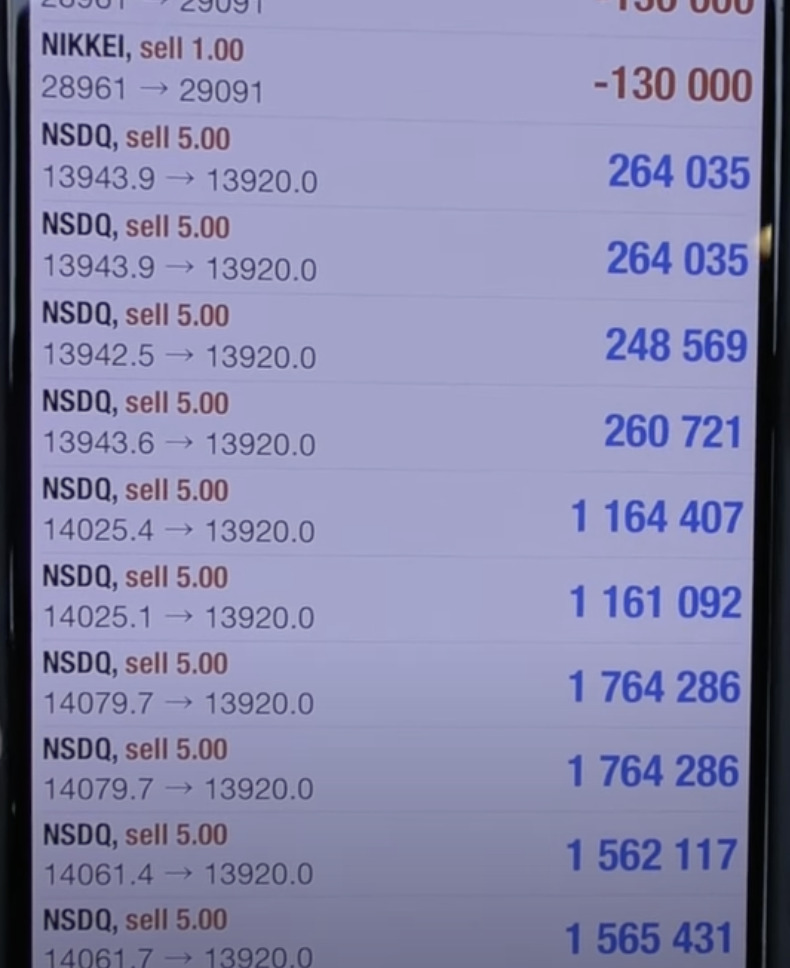
Task: Select the NSDQ trade opened at 14025.1
Action: pyautogui.click(x=395, y=597)
